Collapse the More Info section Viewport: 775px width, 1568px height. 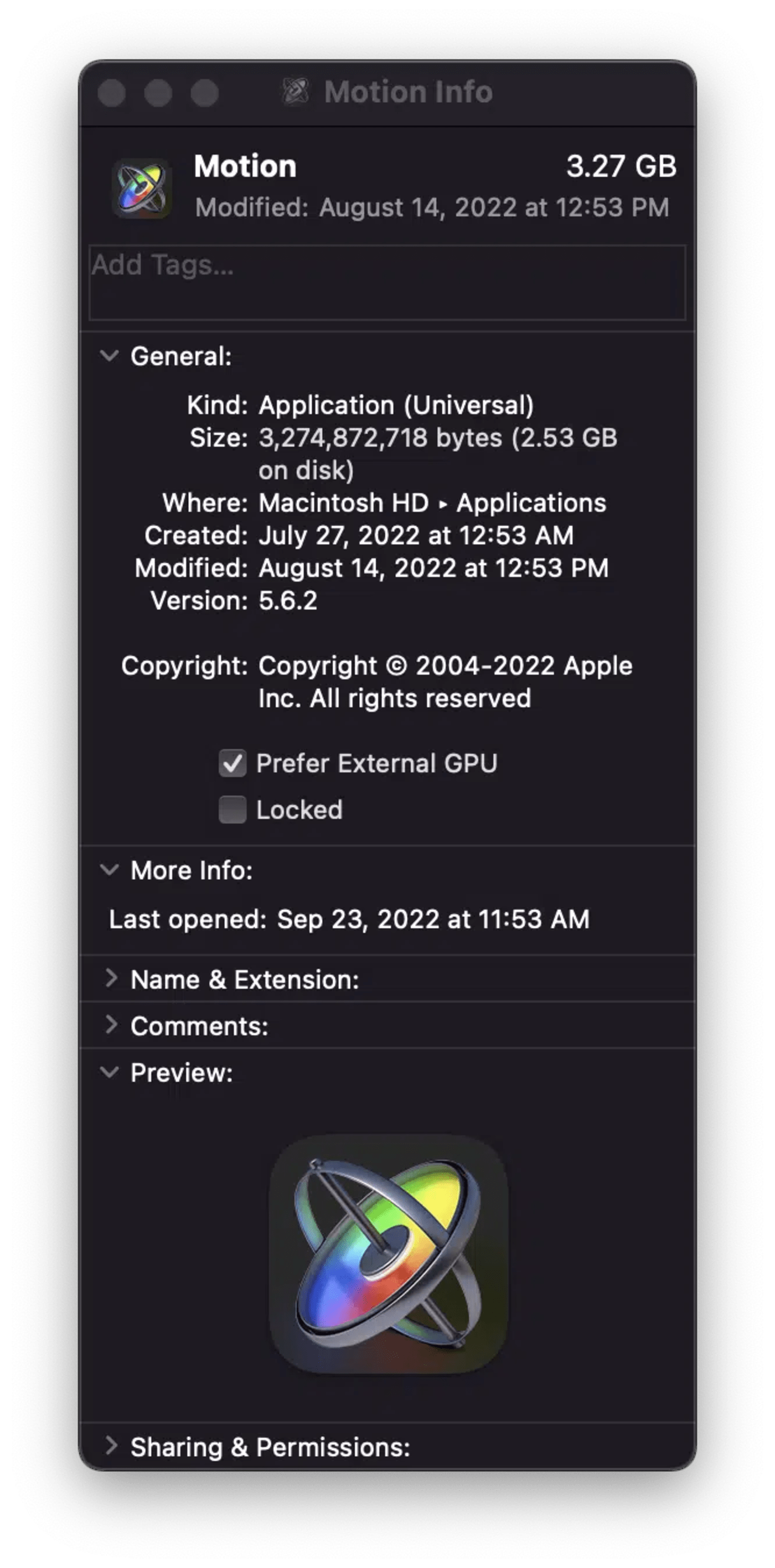[x=110, y=870]
